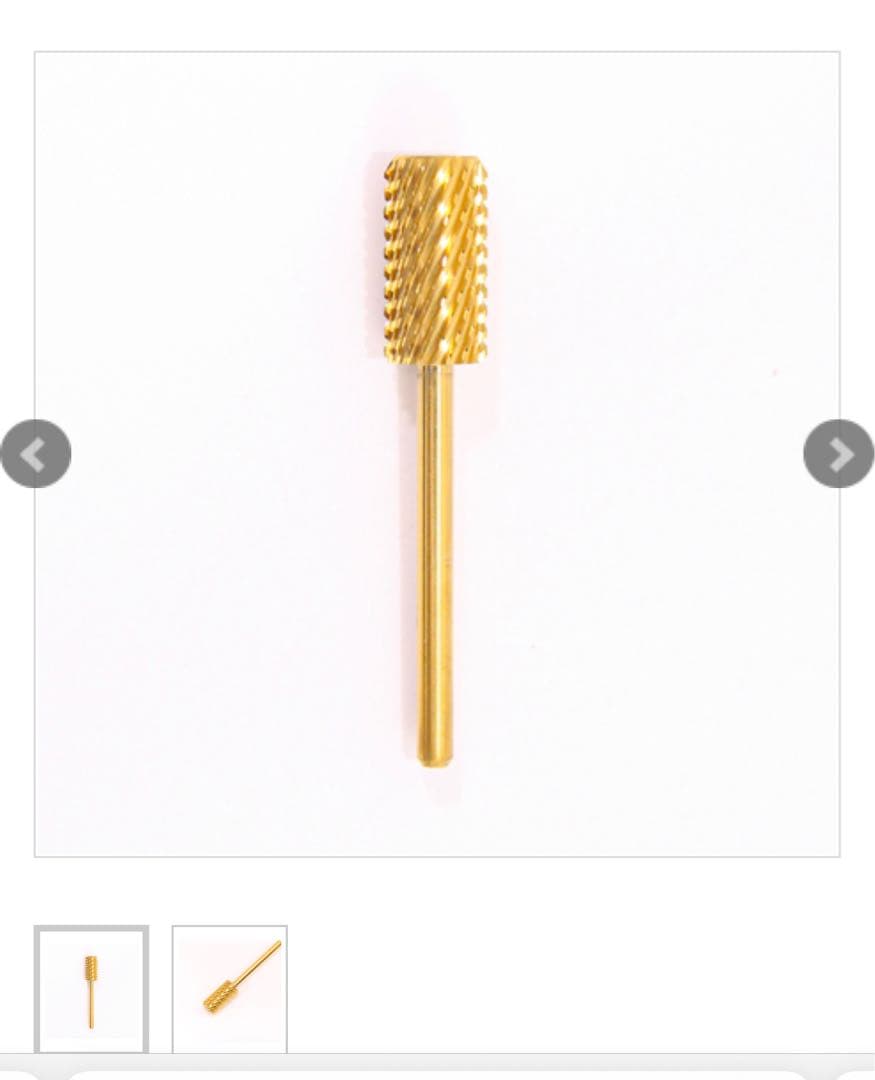Select the angled nail bit thumbnail
Image resolution: width=875 pixels, height=1080 pixels.
229,988
